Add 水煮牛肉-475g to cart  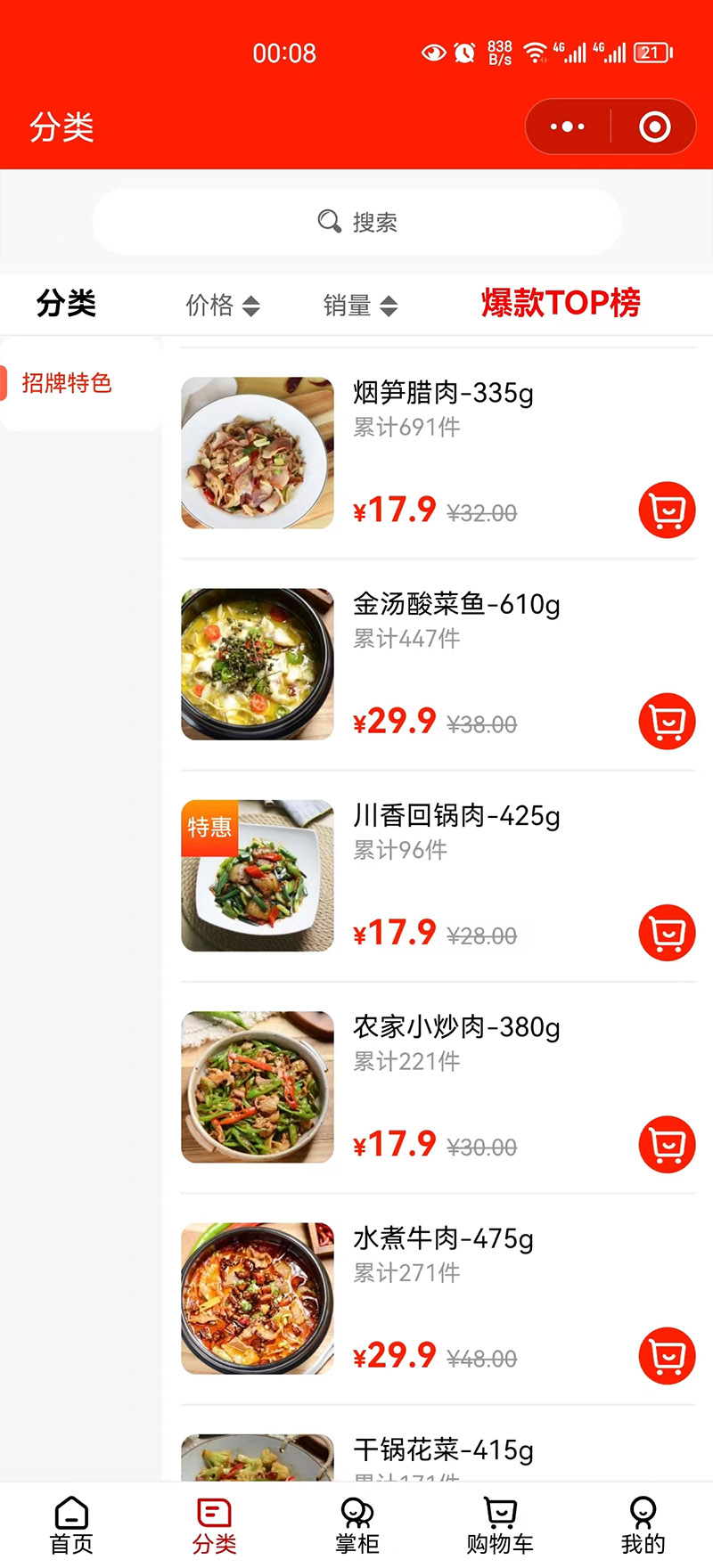coord(667,1355)
